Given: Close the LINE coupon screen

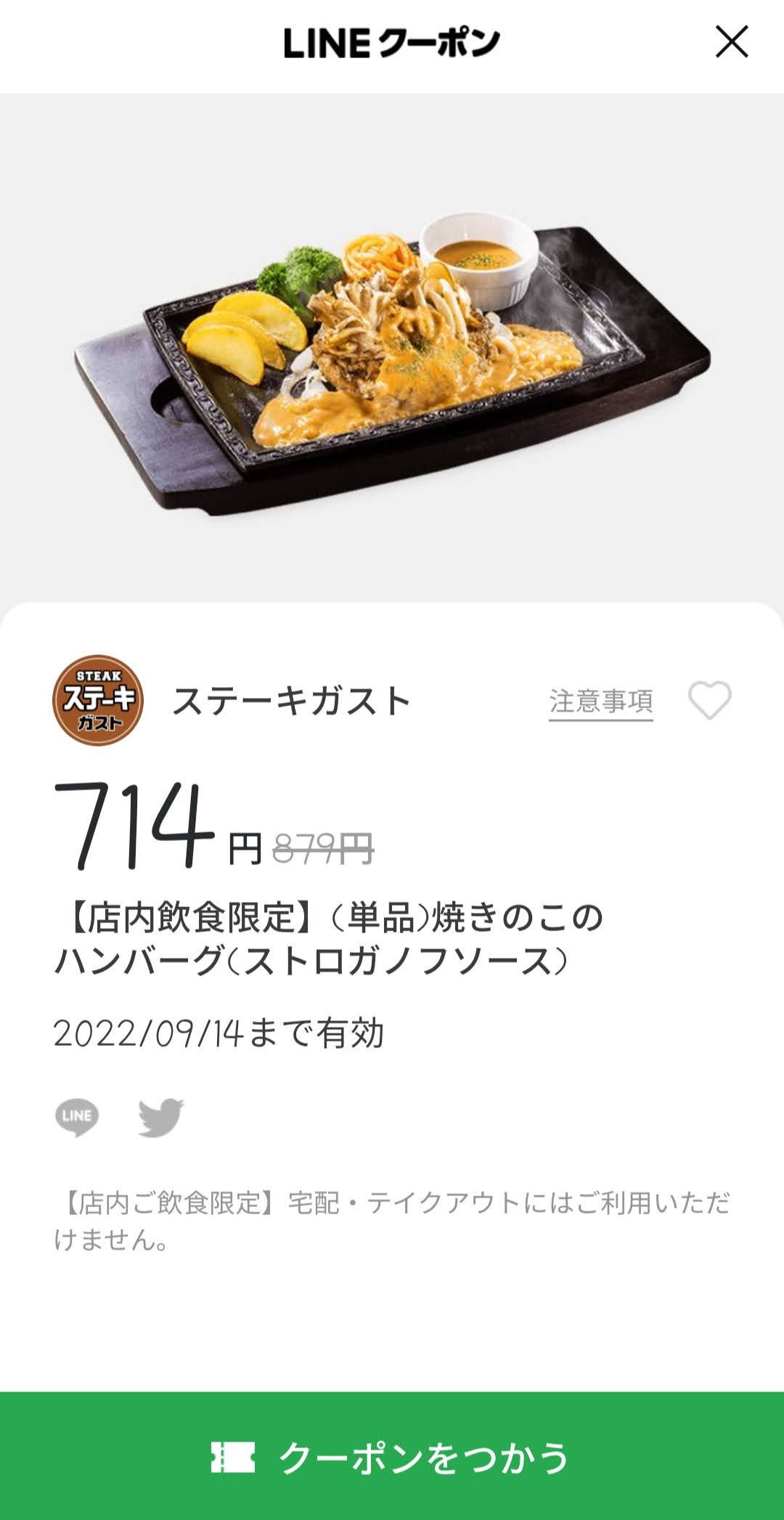Looking at the screenshot, I should pos(732,41).
